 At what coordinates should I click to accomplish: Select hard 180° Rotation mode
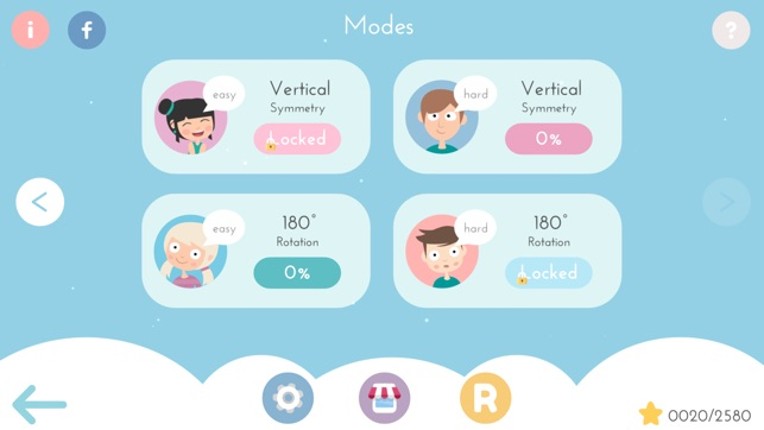pos(507,250)
